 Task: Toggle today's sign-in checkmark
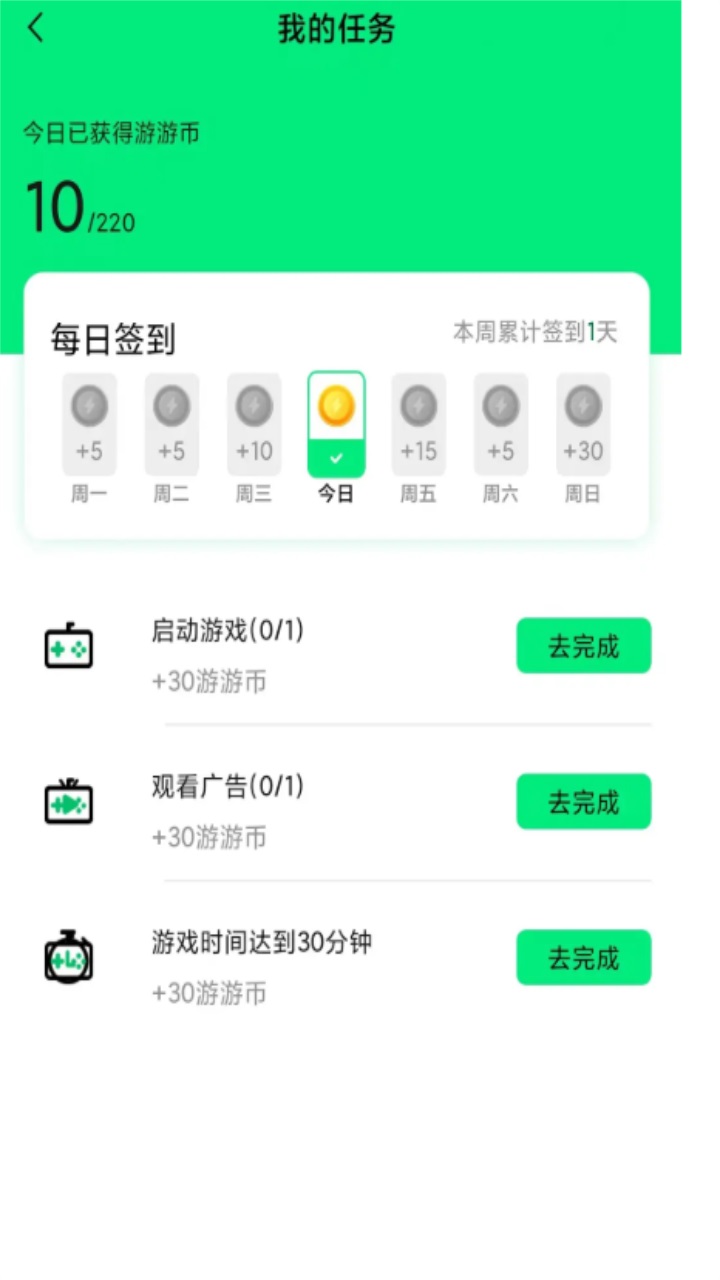point(335,456)
